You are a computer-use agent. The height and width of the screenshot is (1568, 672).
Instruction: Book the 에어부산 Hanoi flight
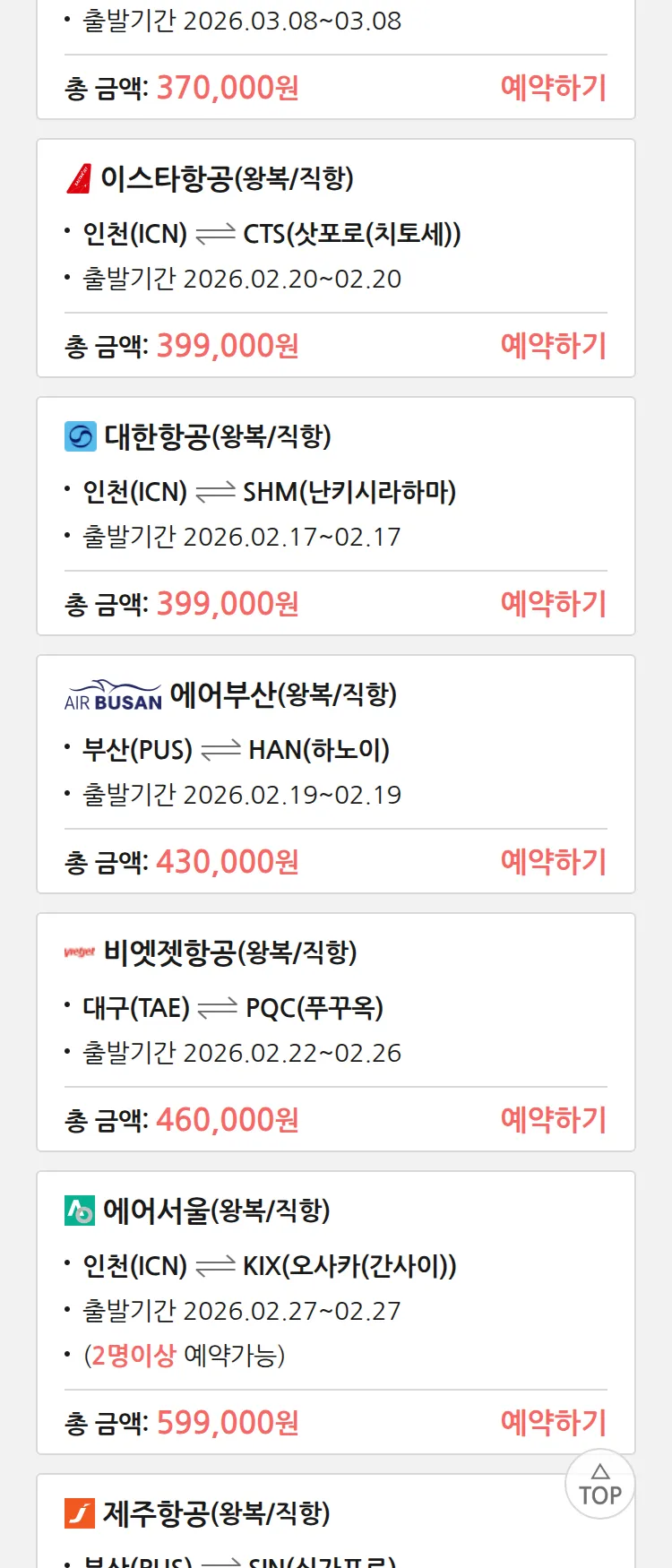553,862
